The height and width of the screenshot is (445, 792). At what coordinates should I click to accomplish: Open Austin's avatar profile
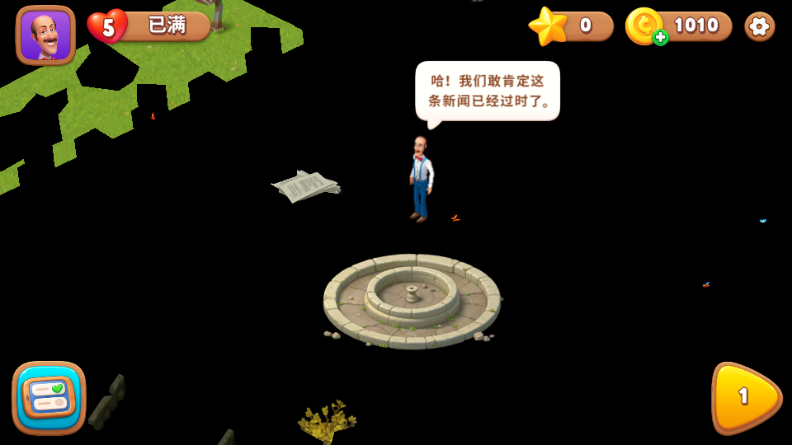45,35
